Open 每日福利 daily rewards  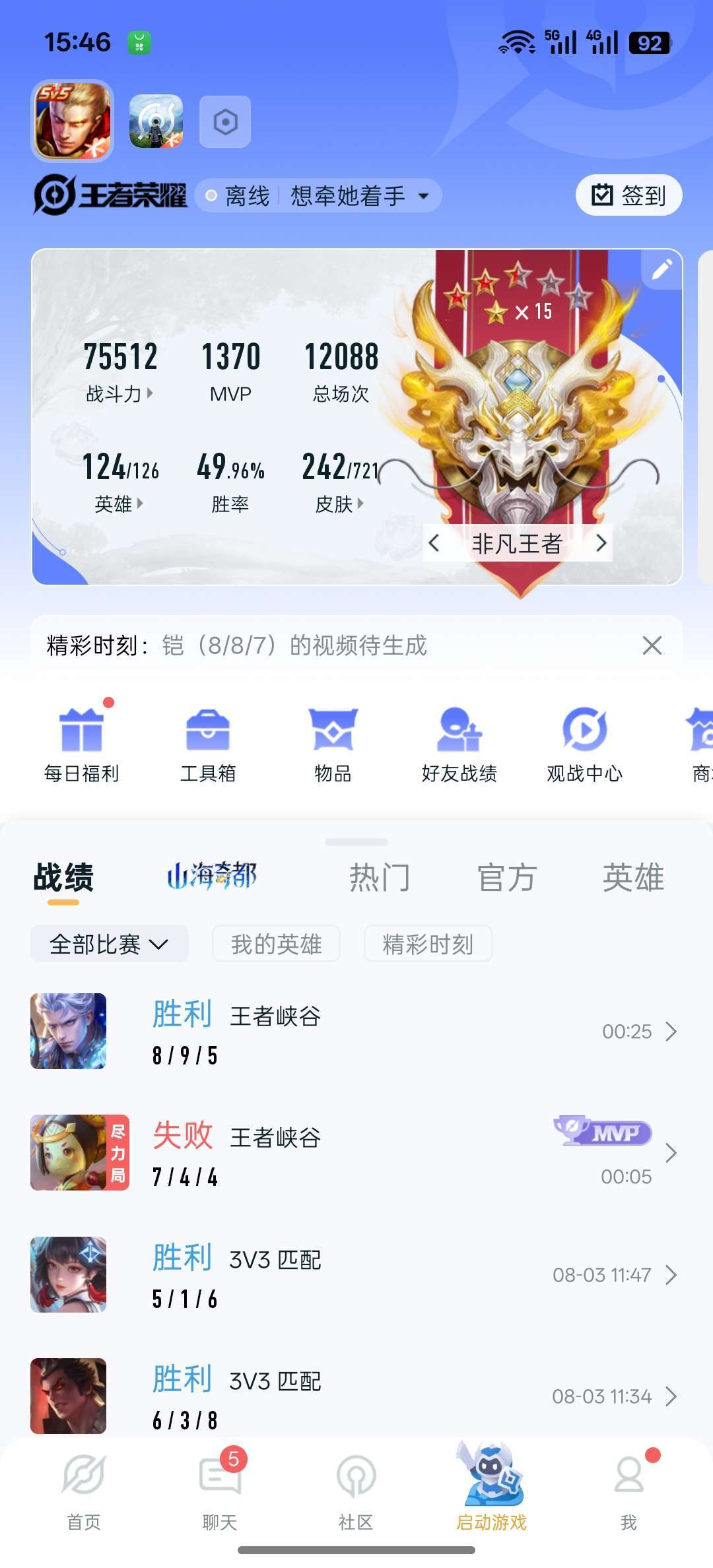pos(82,744)
